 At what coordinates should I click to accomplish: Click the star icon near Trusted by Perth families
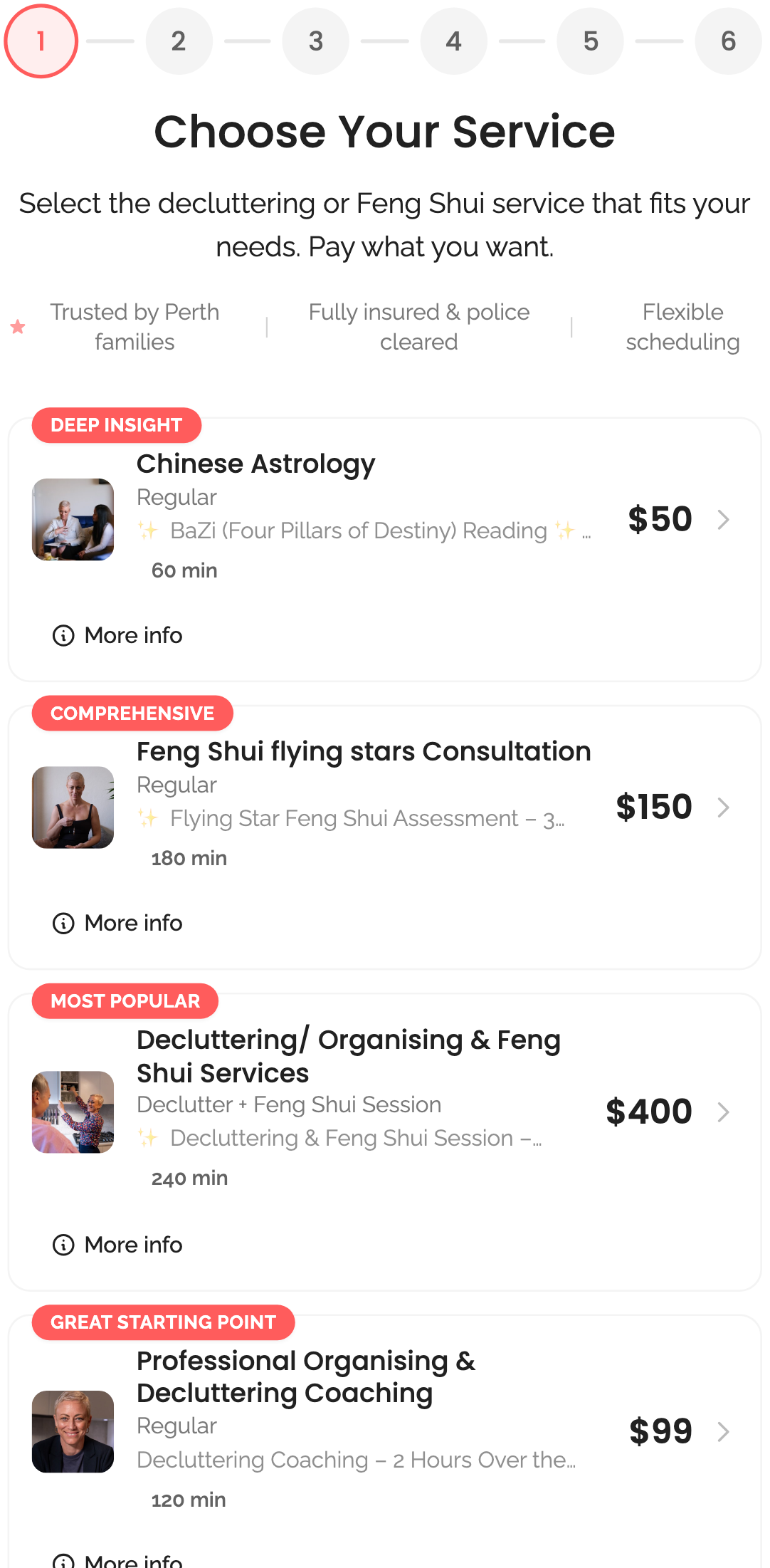pyautogui.click(x=18, y=327)
